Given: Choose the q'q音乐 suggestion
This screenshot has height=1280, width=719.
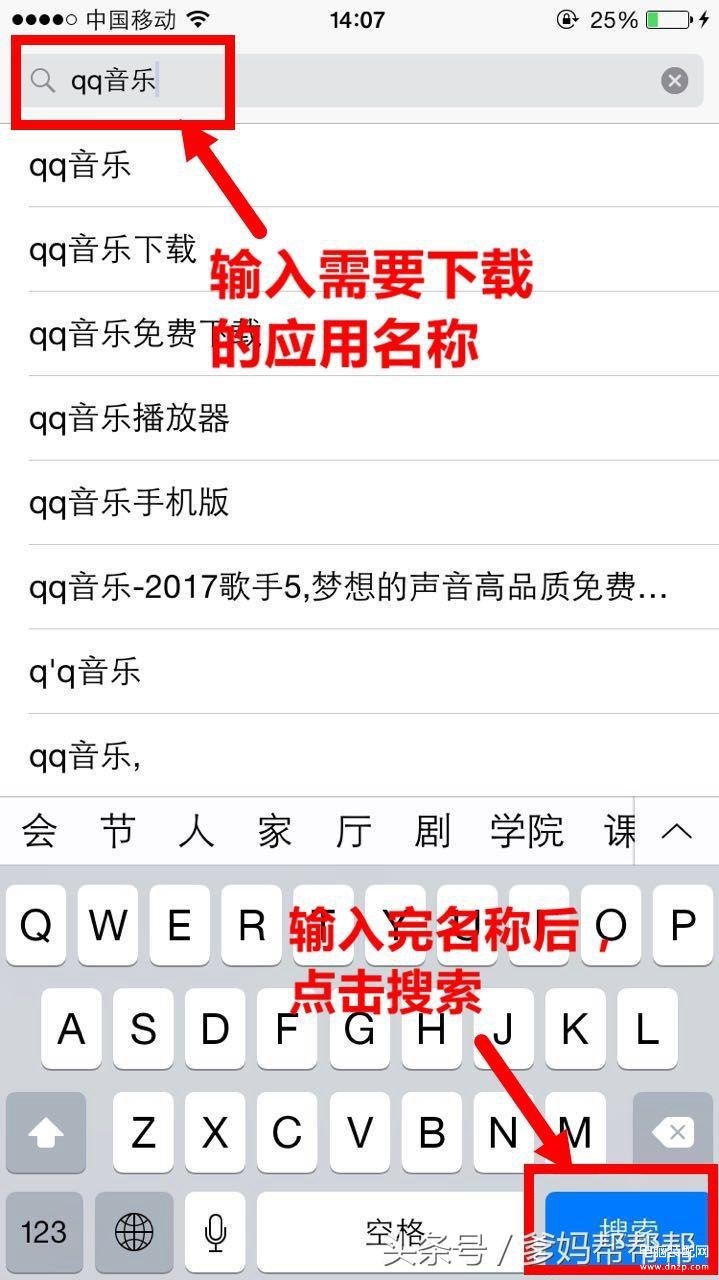Looking at the screenshot, I should 360,671.
